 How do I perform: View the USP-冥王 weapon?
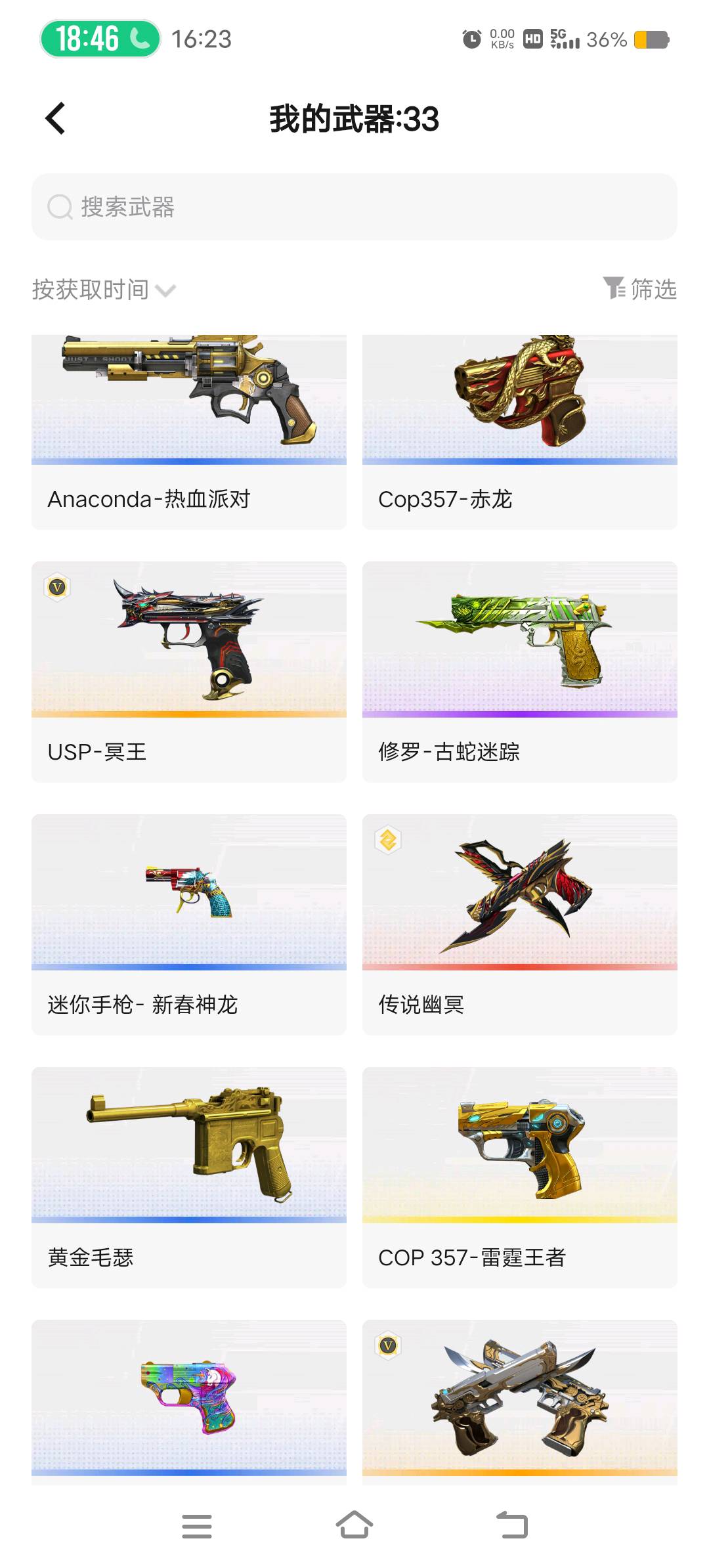pos(189,672)
